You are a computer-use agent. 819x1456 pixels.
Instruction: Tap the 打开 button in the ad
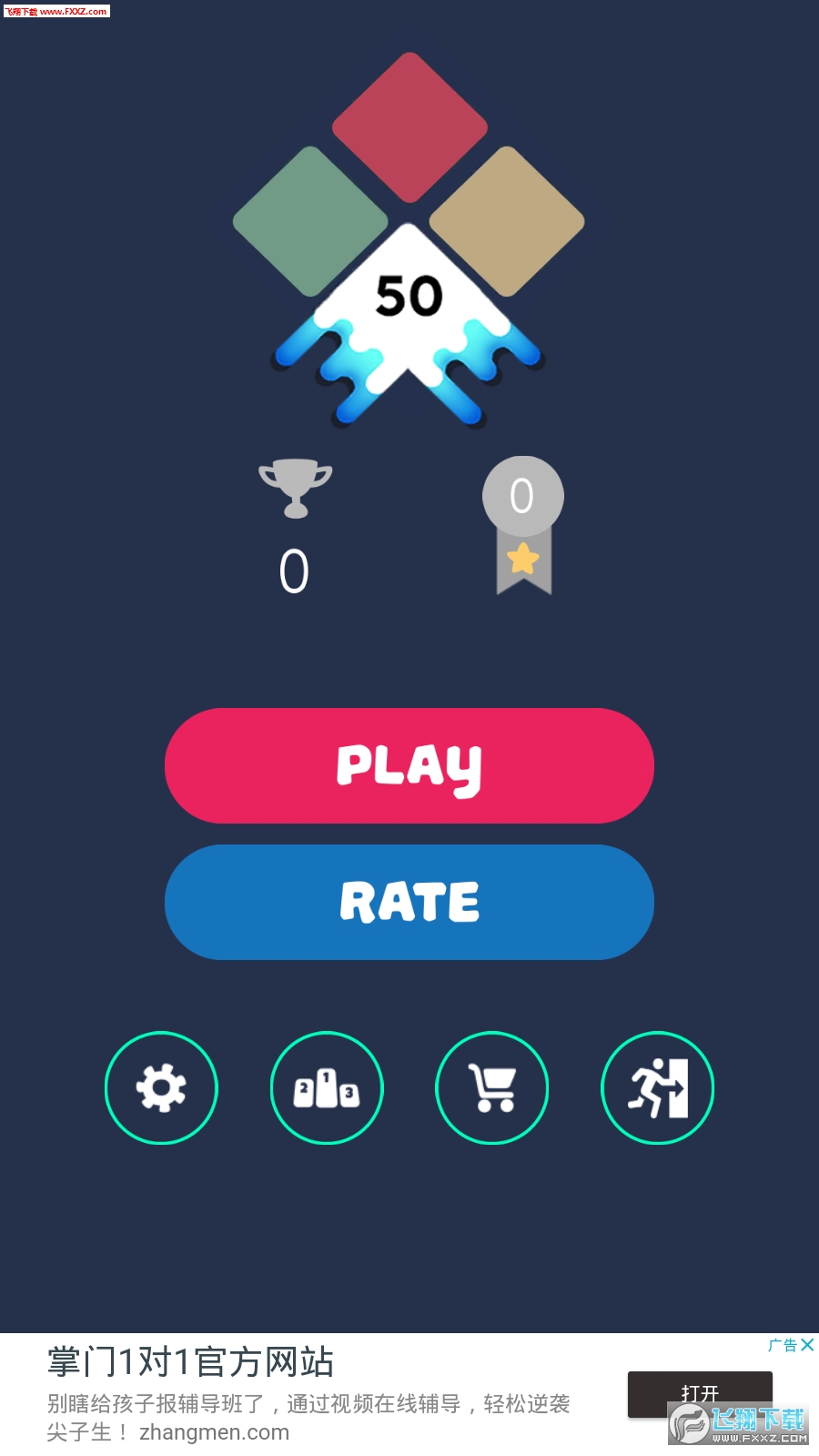(x=699, y=1392)
